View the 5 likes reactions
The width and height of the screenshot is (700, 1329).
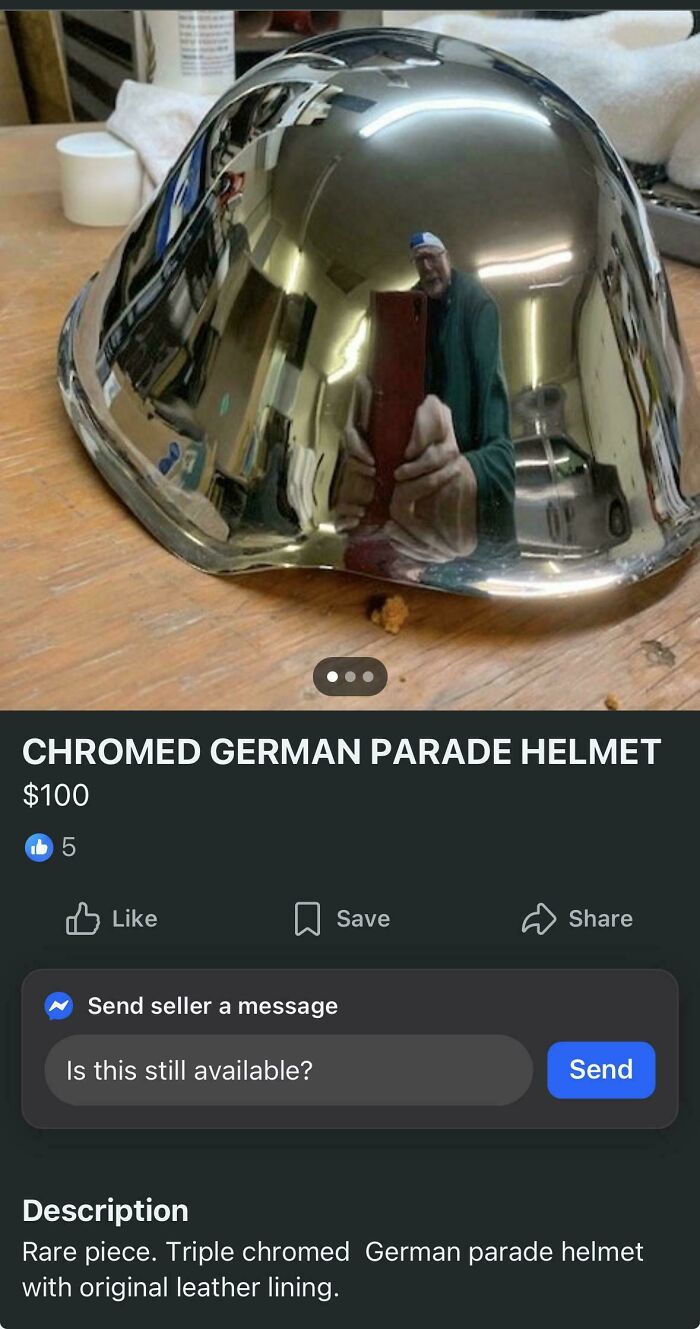click(50, 847)
